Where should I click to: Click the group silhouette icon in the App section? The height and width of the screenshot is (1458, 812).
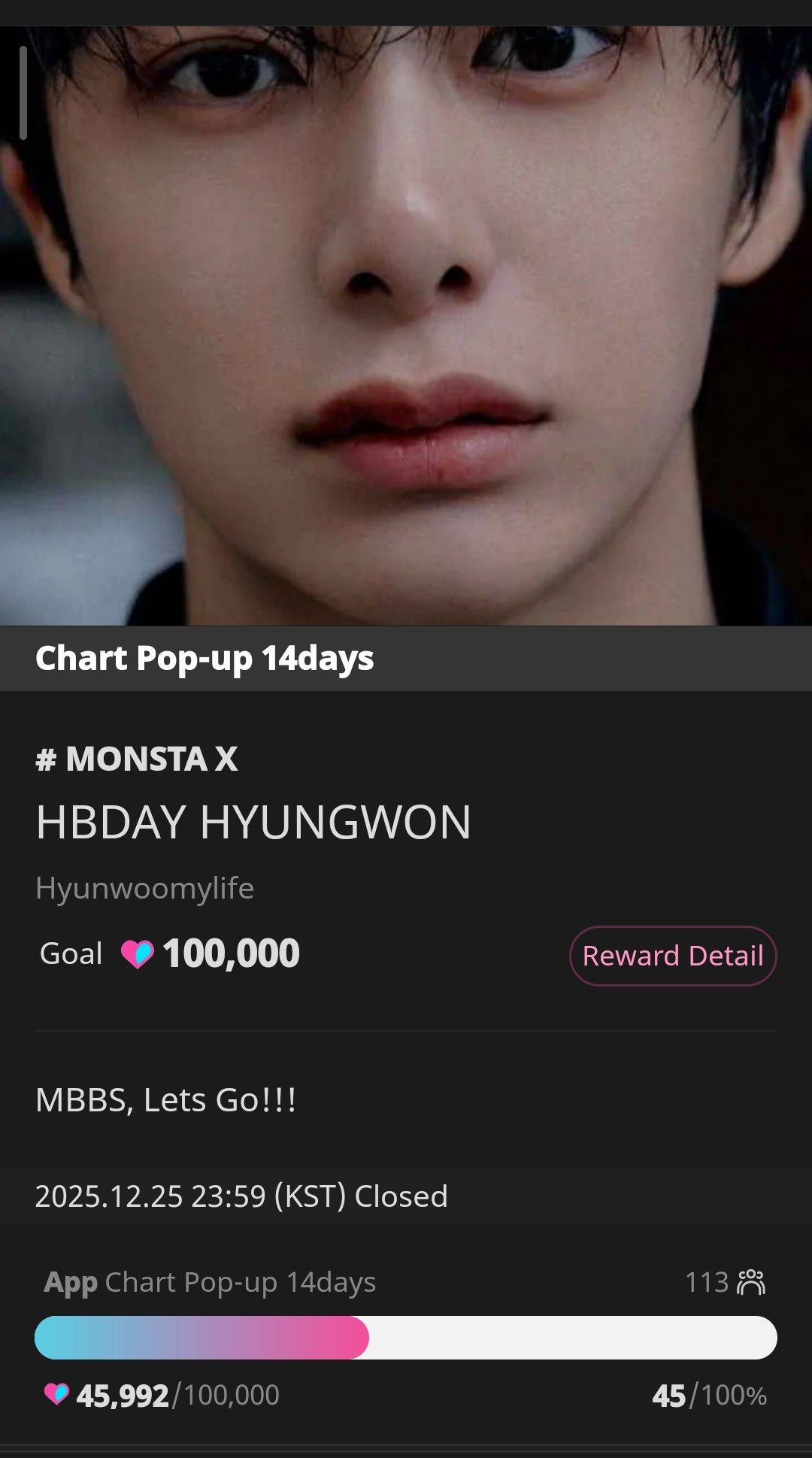click(750, 1282)
